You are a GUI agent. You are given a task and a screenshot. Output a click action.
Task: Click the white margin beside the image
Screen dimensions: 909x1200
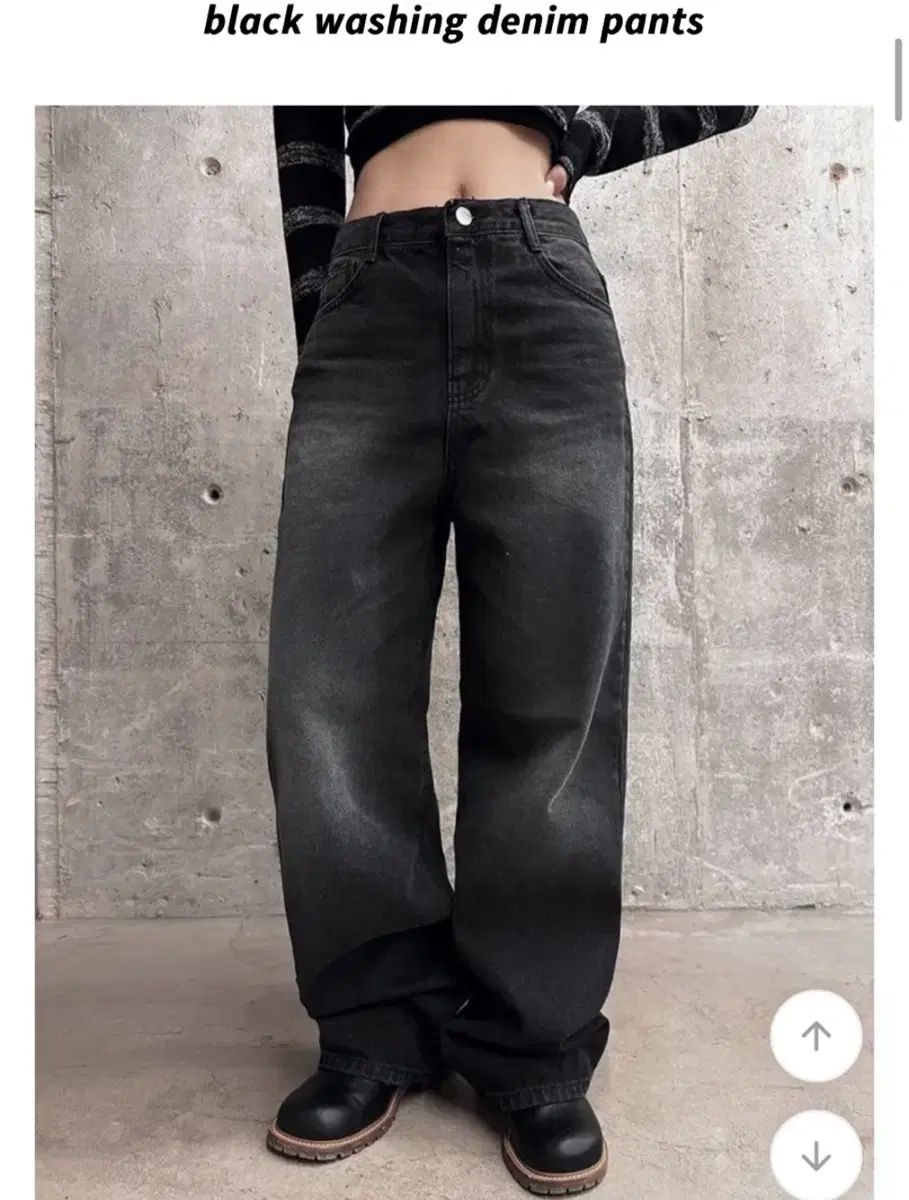click(15, 600)
